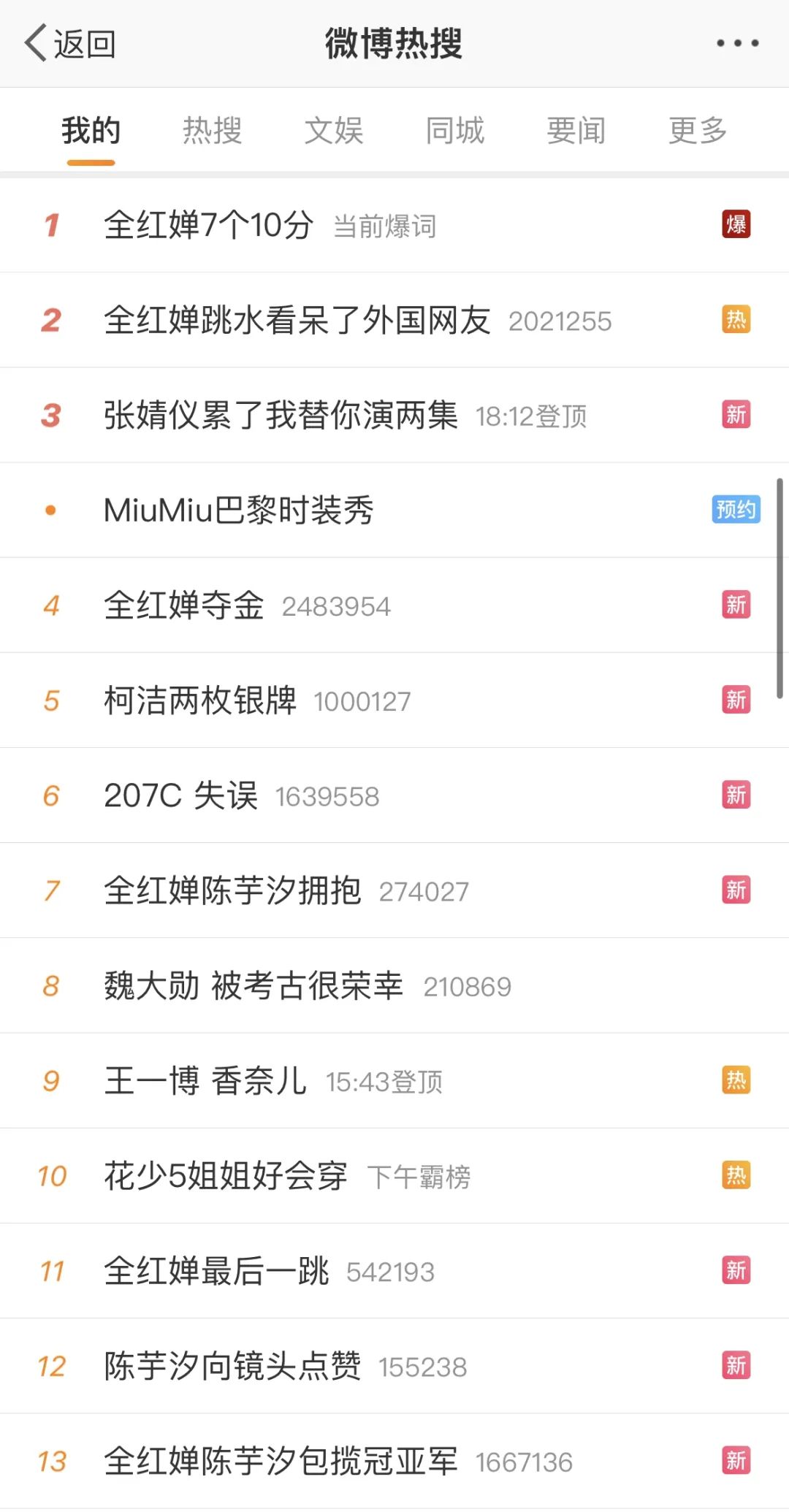View 魏大勋 被考古很荣幸 topic

coord(253,985)
